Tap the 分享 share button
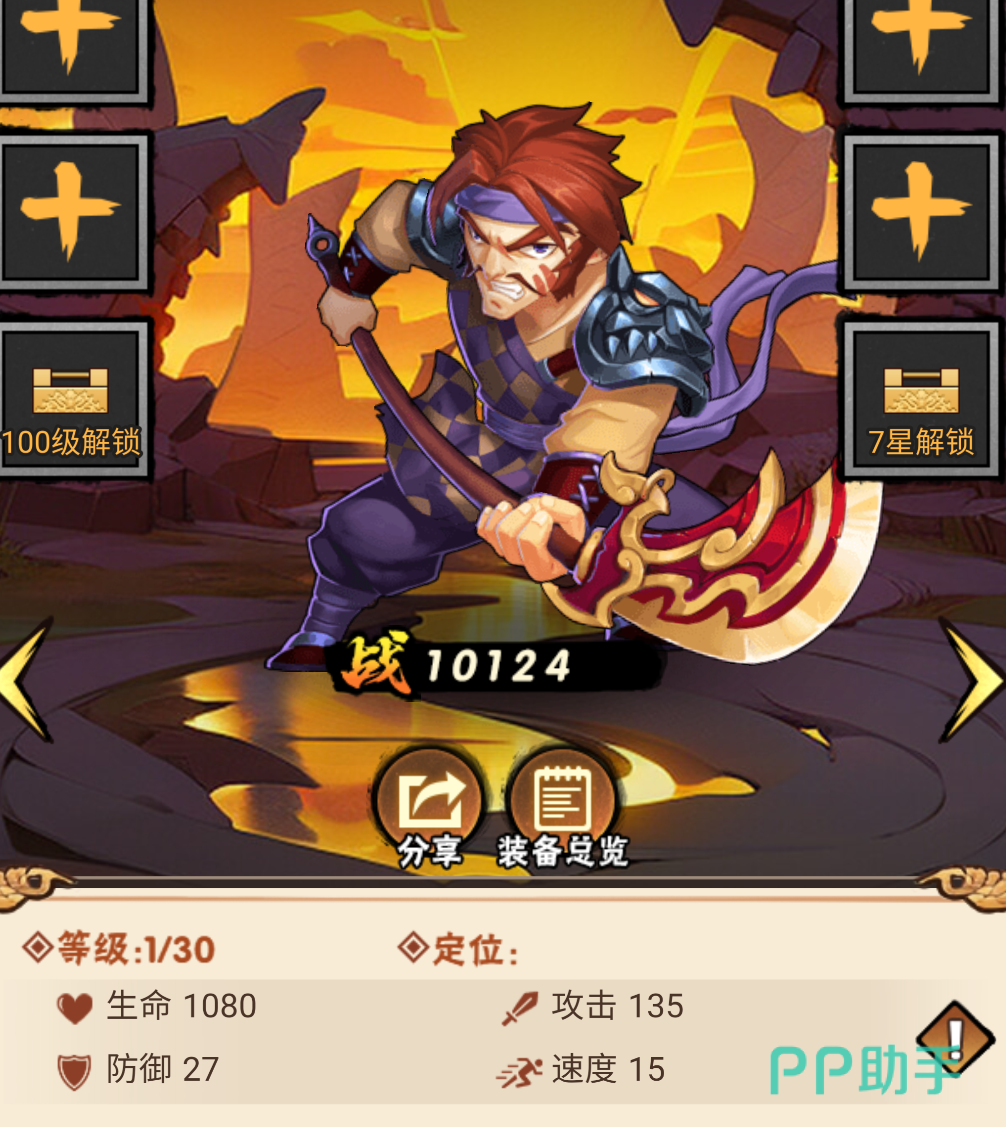The image size is (1006, 1127). point(430,809)
